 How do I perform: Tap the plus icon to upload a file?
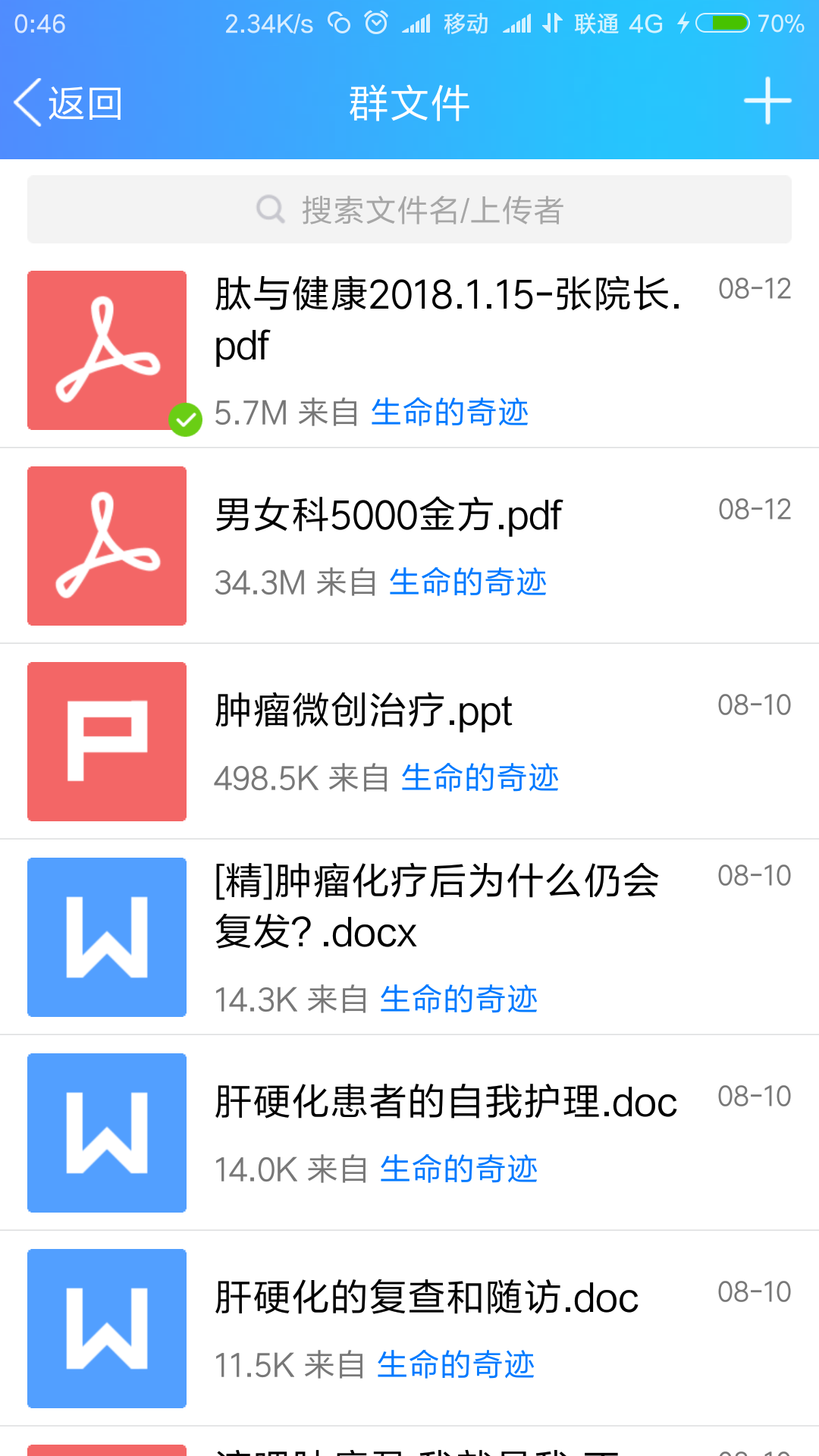pos(767,101)
